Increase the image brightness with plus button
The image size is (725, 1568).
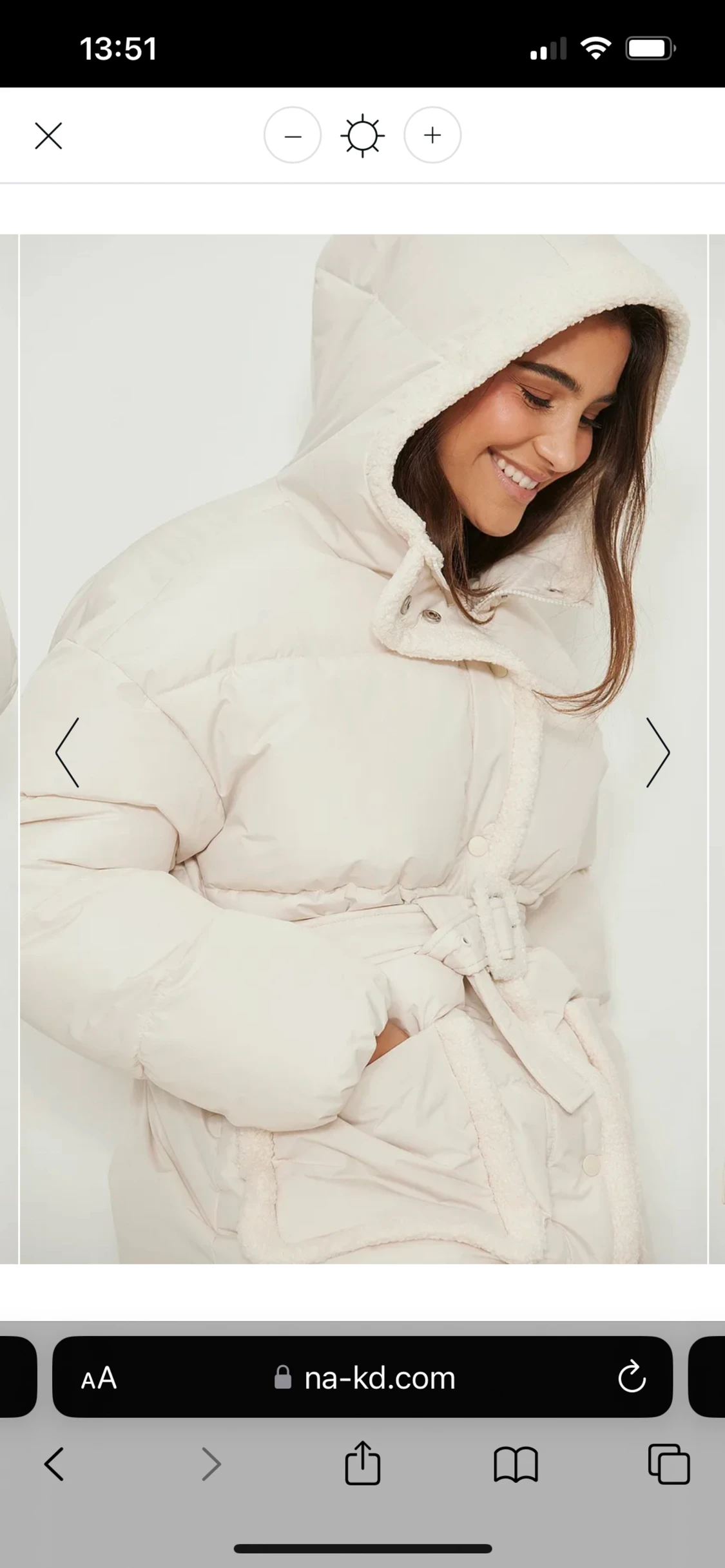point(432,135)
